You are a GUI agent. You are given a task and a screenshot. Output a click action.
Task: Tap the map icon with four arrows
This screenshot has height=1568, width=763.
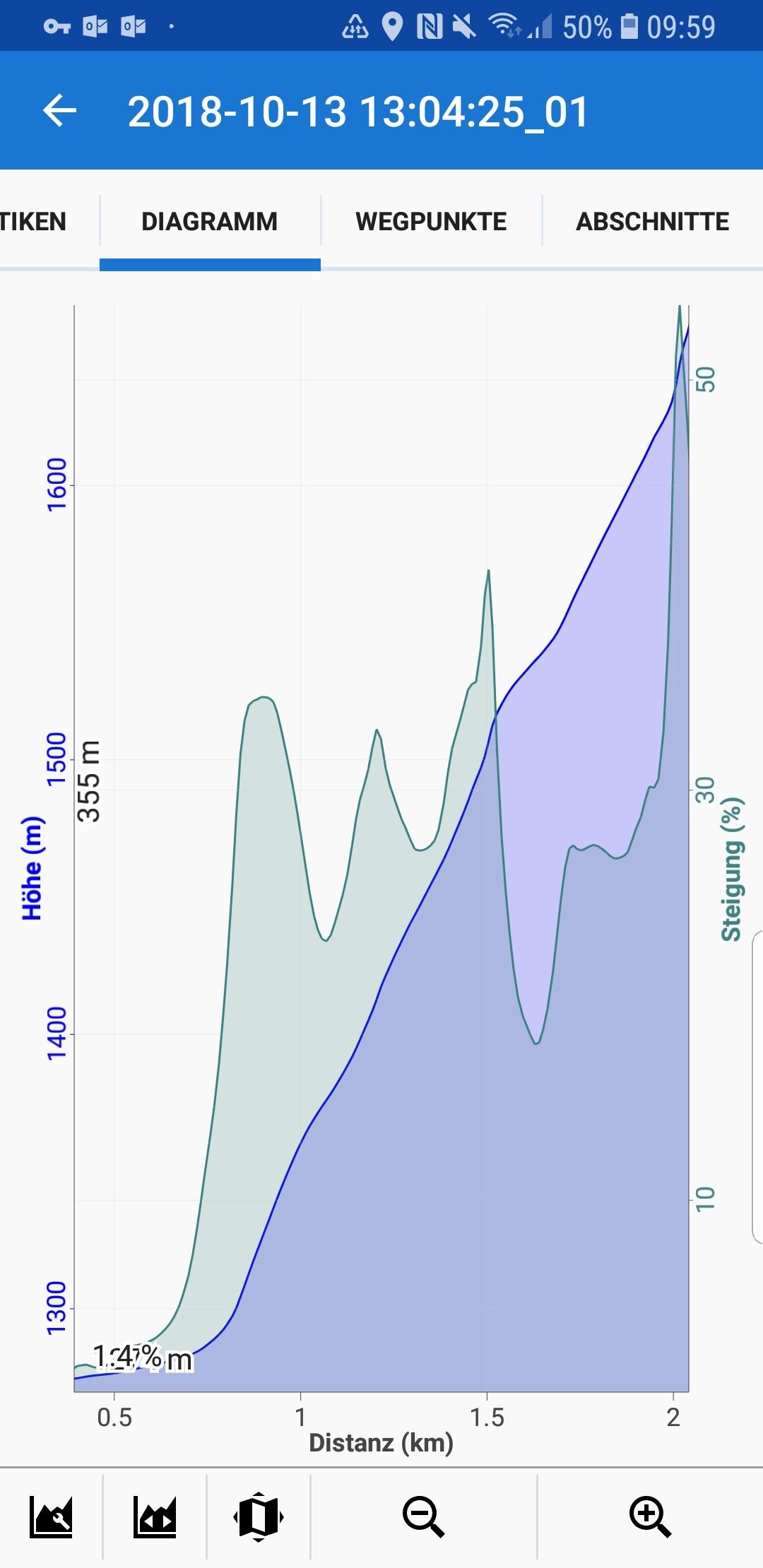(259, 1517)
